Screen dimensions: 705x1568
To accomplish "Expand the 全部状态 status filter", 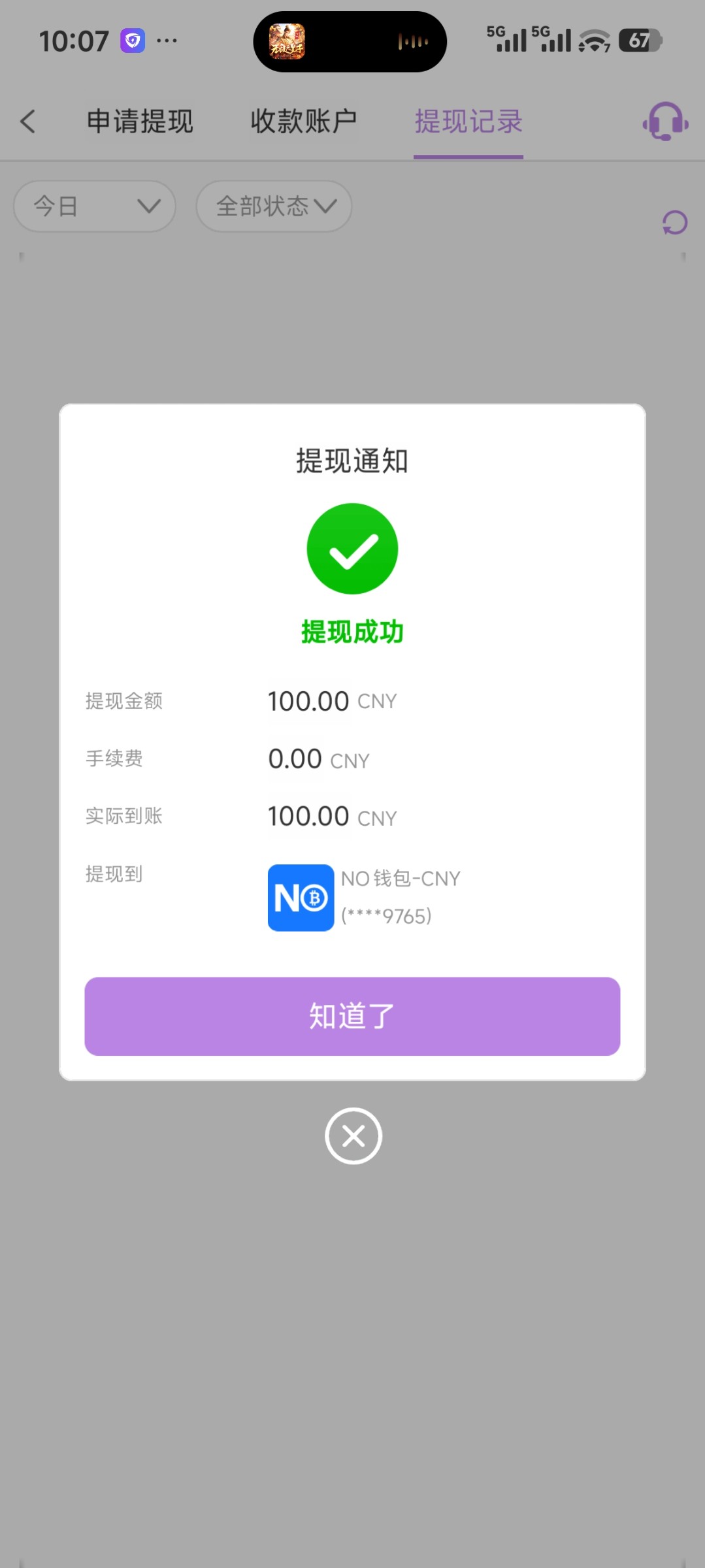I will [x=274, y=206].
